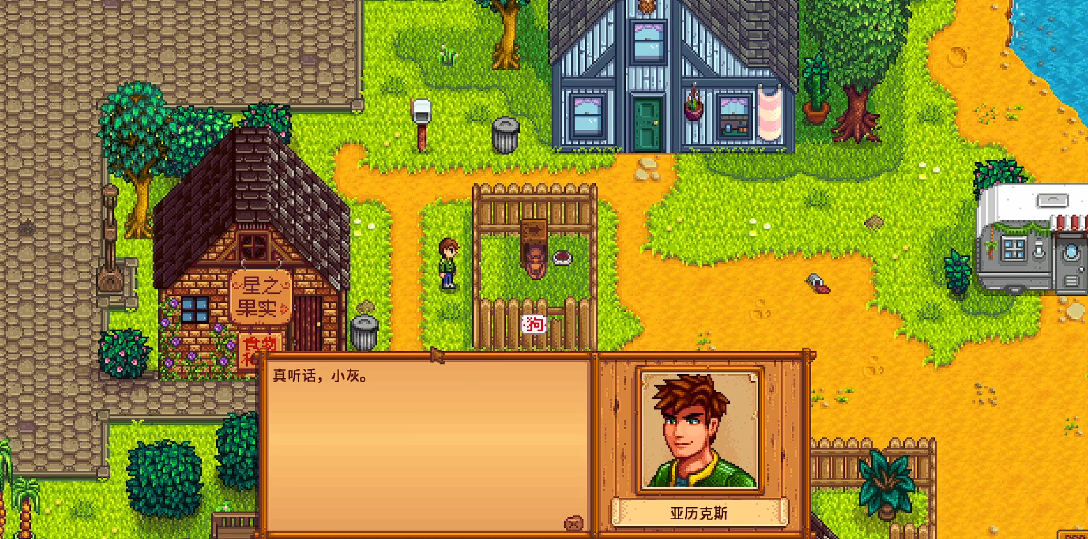Close the dialogue with the X icon
This screenshot has width=1088, height=539.
click(574, 522)
